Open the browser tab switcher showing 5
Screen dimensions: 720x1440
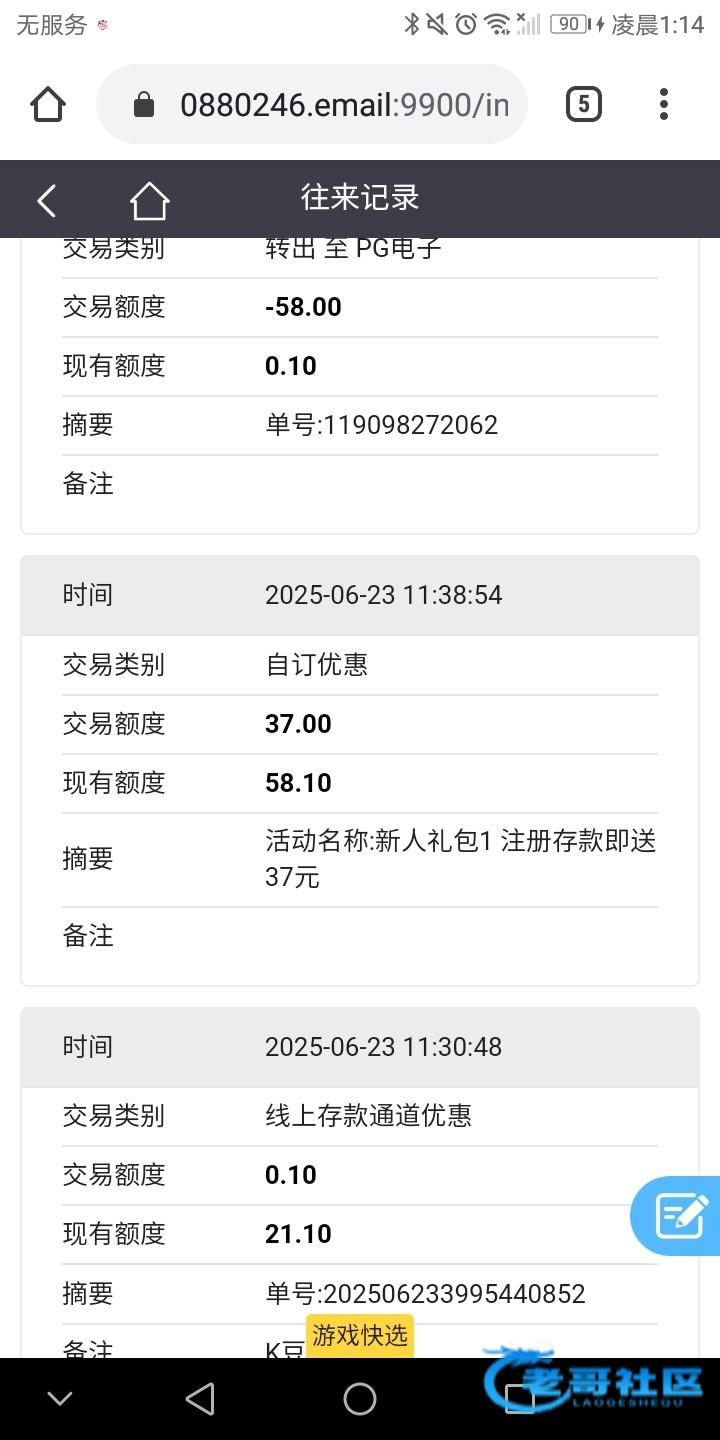pyautogui.click(x=584, y=104)
